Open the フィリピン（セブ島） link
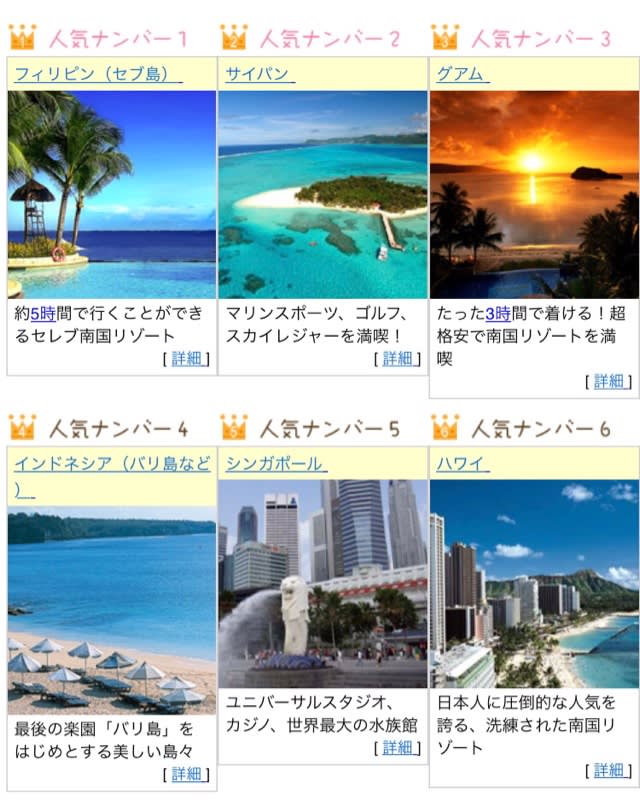 click(x=97, y=74)
